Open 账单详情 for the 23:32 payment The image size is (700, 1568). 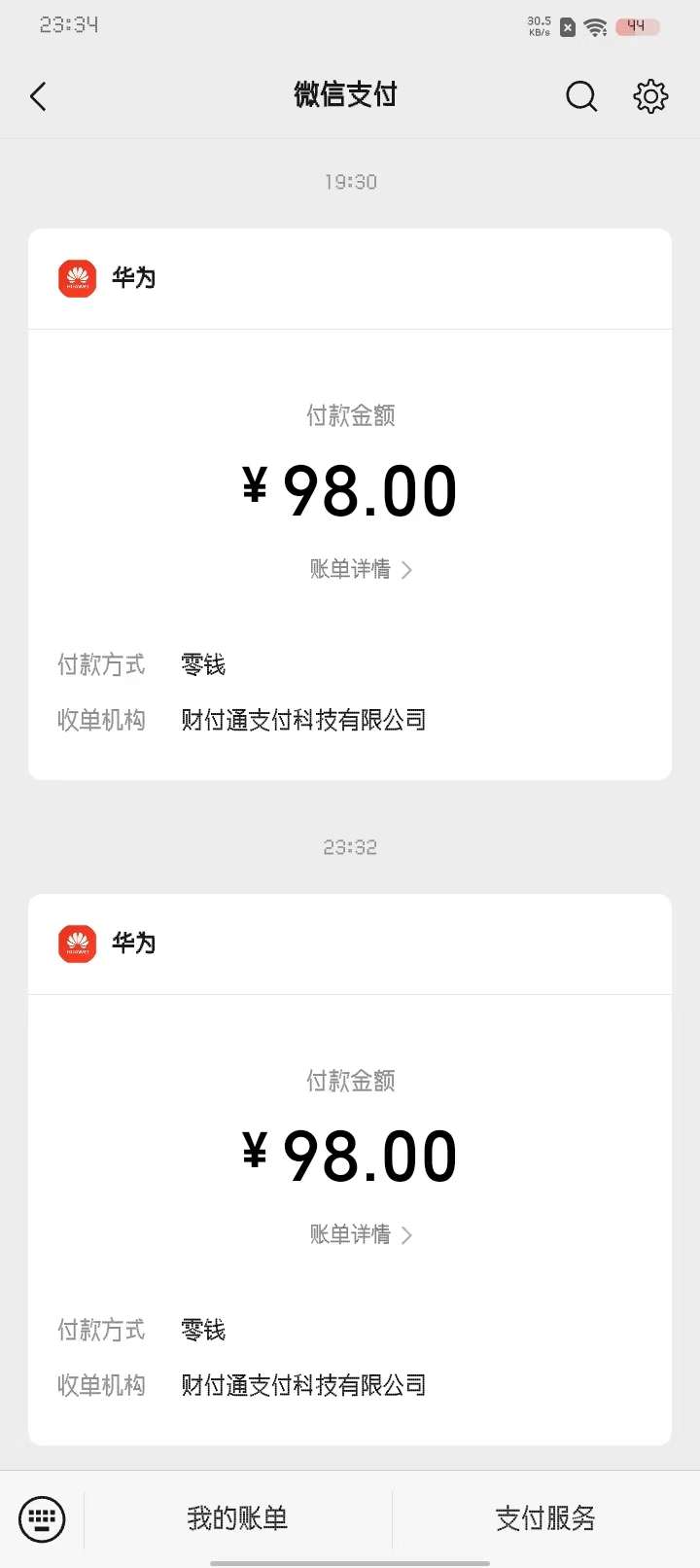(361, 1234)
